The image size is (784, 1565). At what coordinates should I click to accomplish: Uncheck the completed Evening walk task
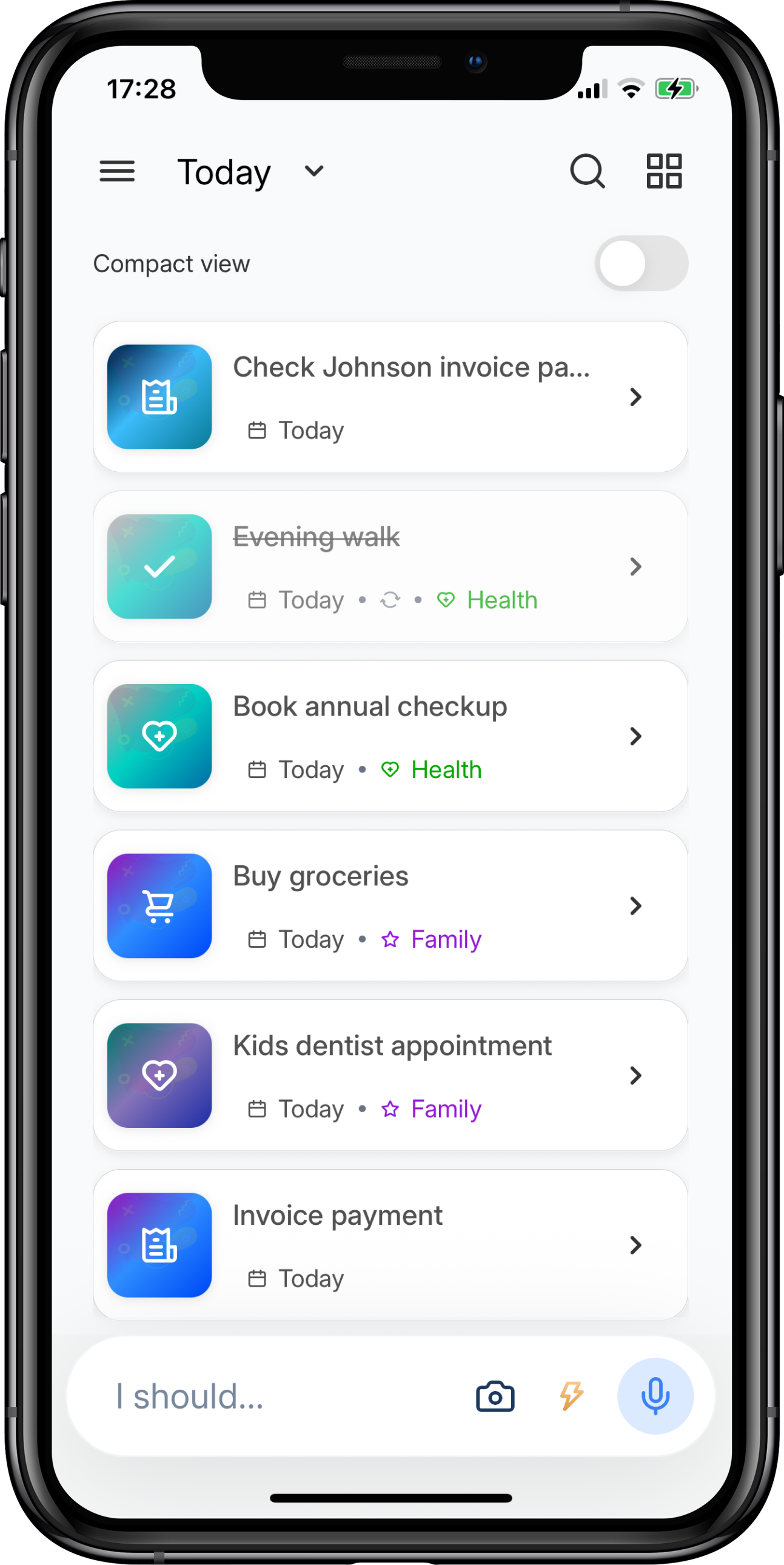coord(159,567)
